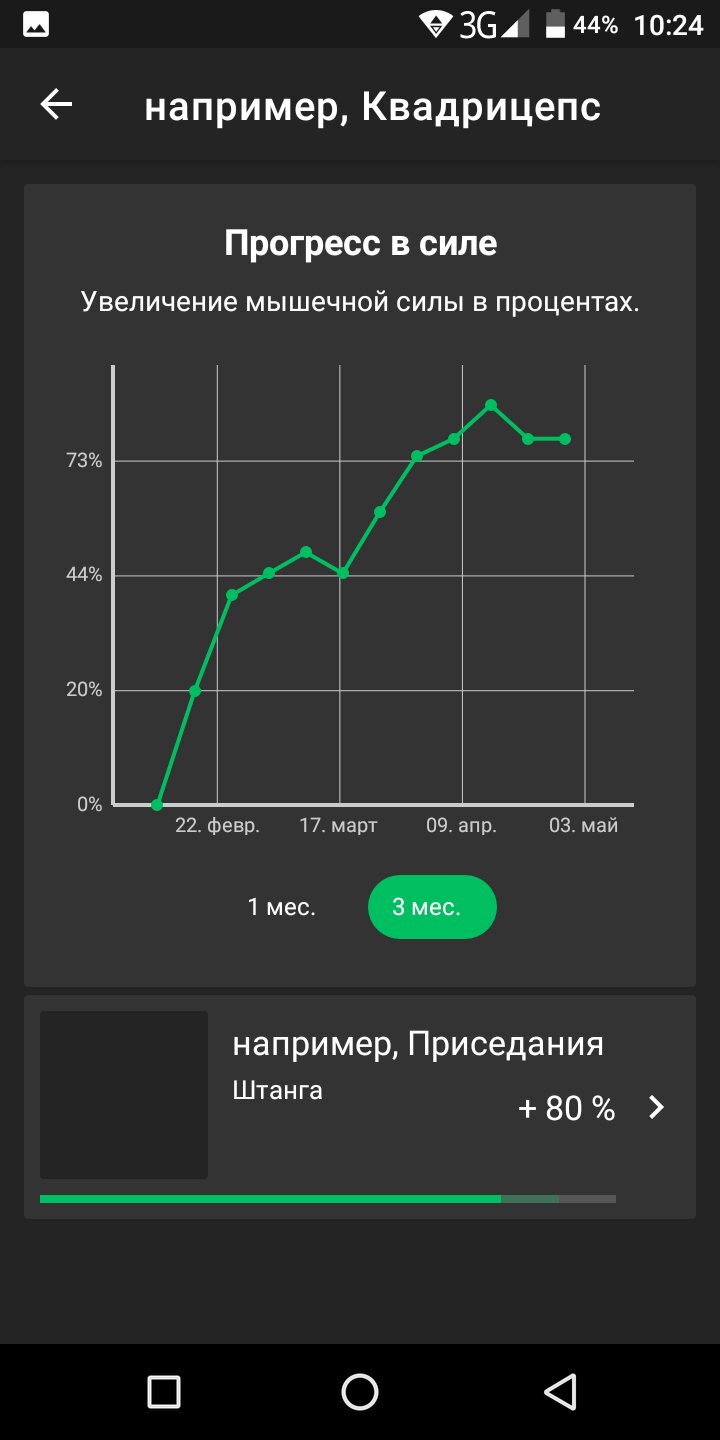Open the Приседания exercise card

pos(360,1107)
